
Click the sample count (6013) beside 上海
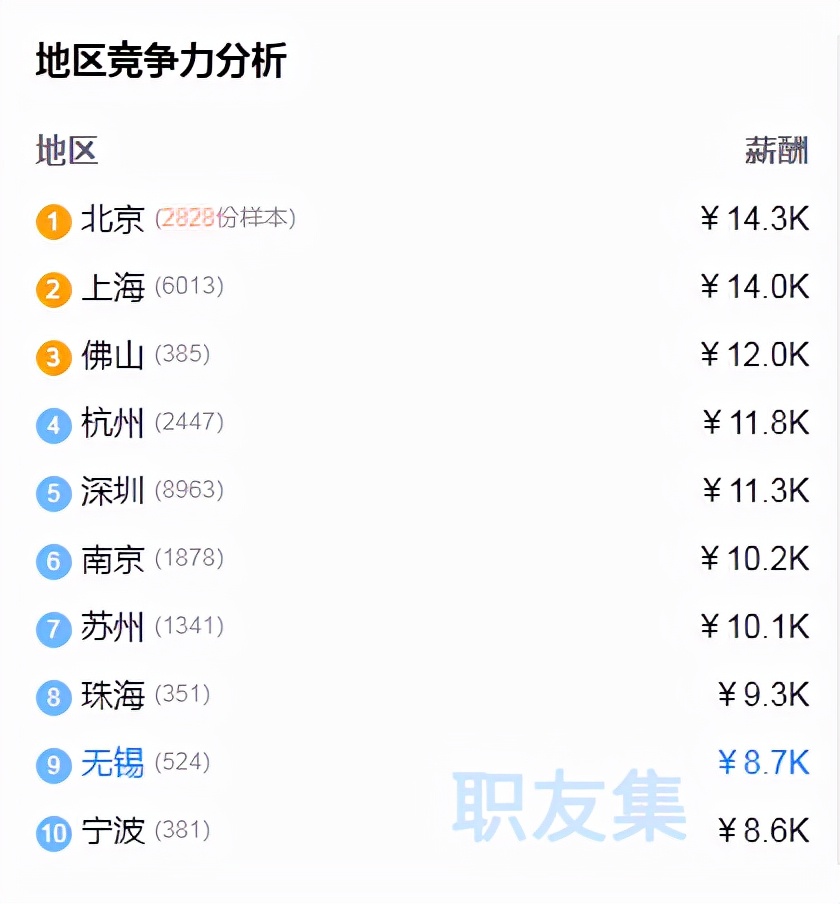coord(186,289)
